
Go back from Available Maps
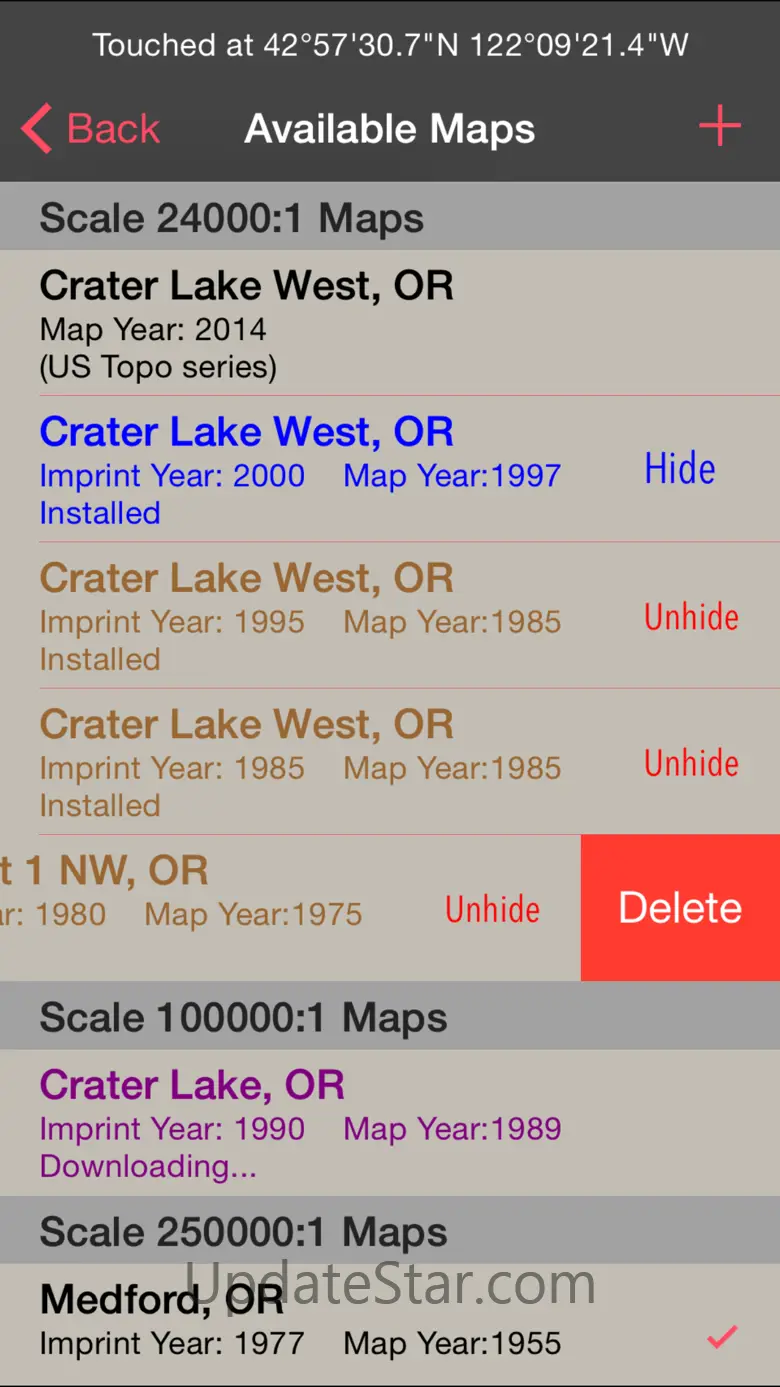point(91,129)
